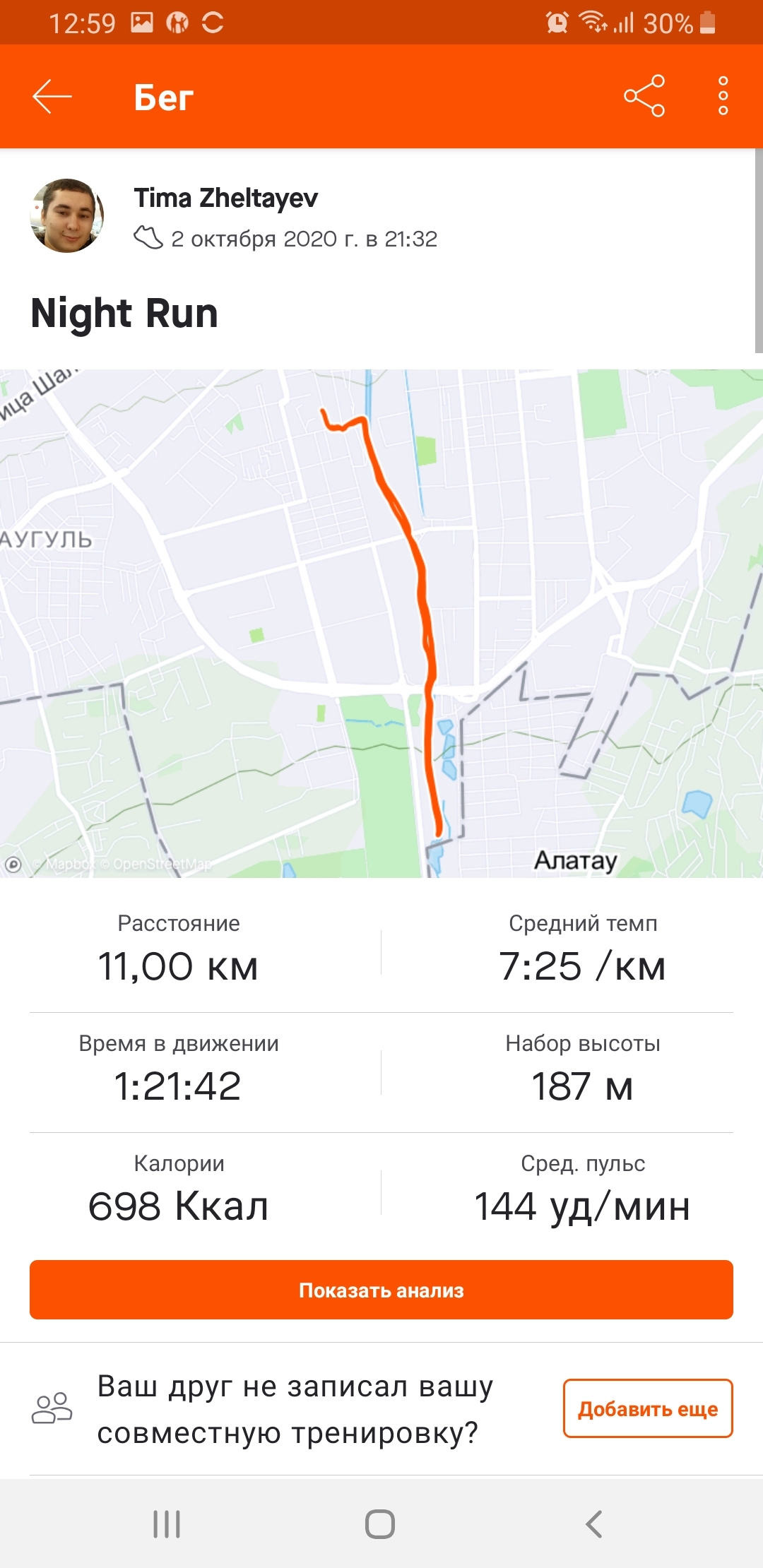Open the three-dot overflow menu
The height and width of the screenshot is (1568, 763).
pos(723,96)
